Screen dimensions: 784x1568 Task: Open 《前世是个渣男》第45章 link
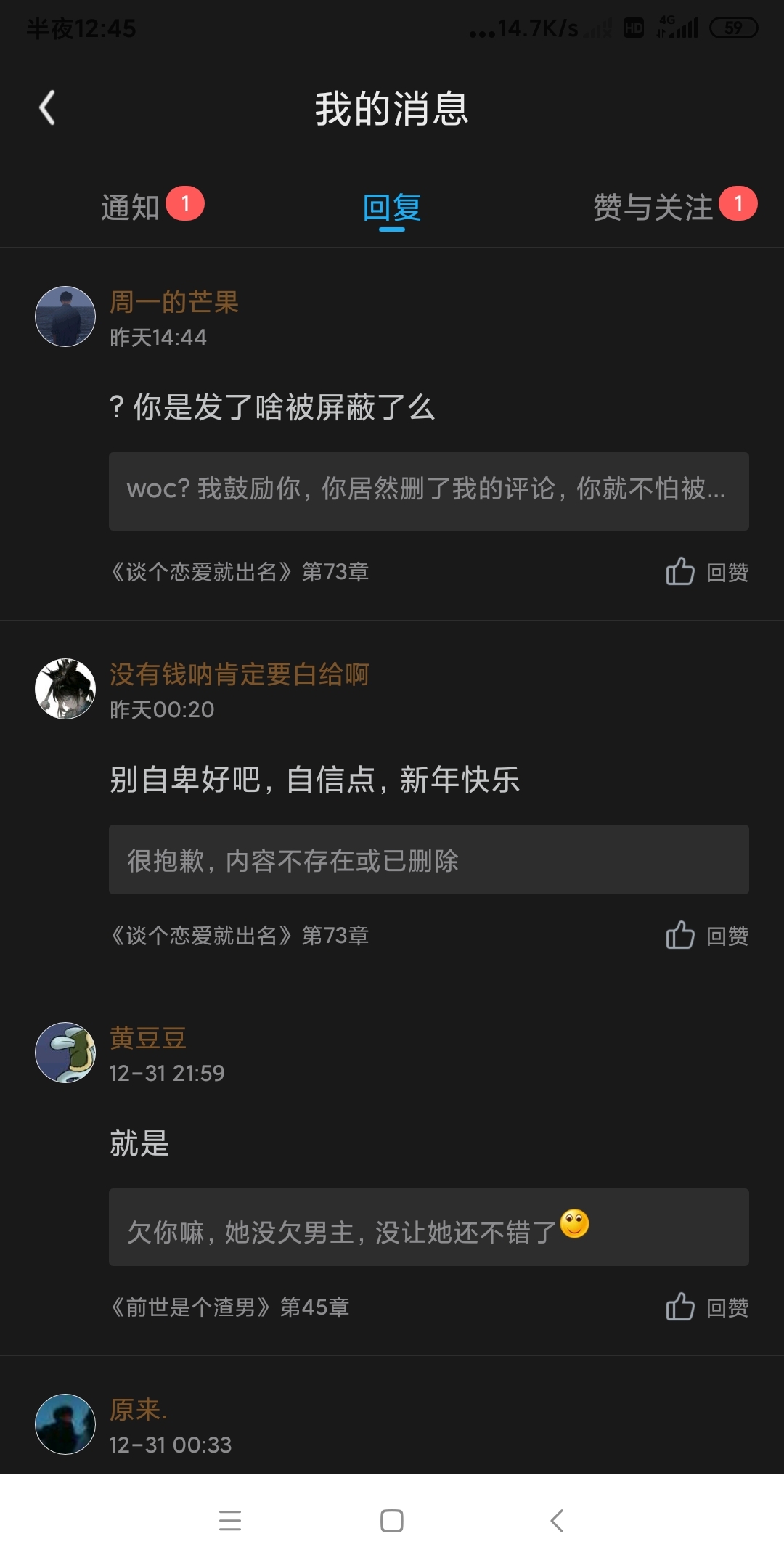click(x=229, y=1307)
